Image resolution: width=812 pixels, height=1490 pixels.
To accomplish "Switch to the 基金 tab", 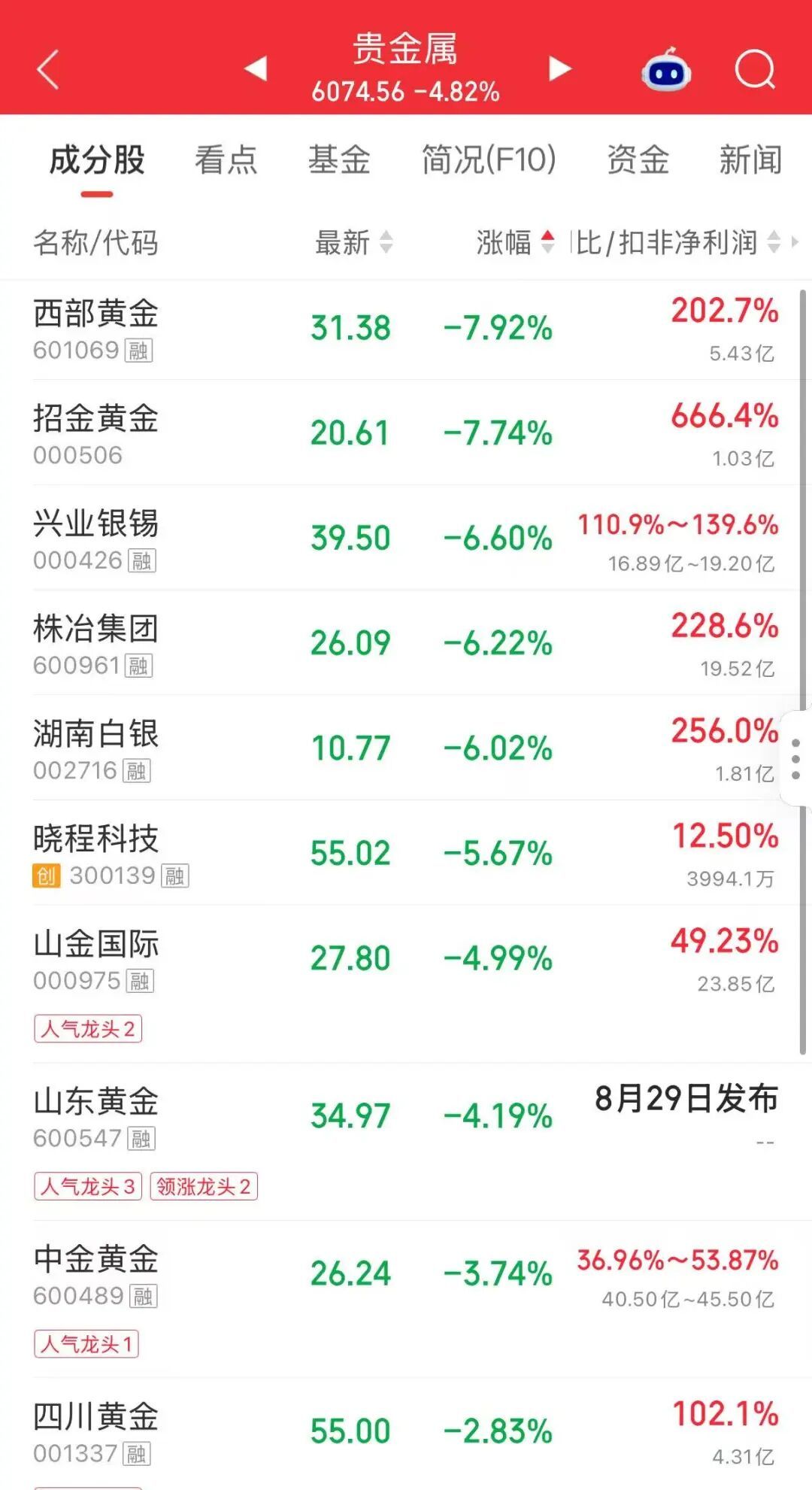I will pyautogui.click(x=339, y=159).
